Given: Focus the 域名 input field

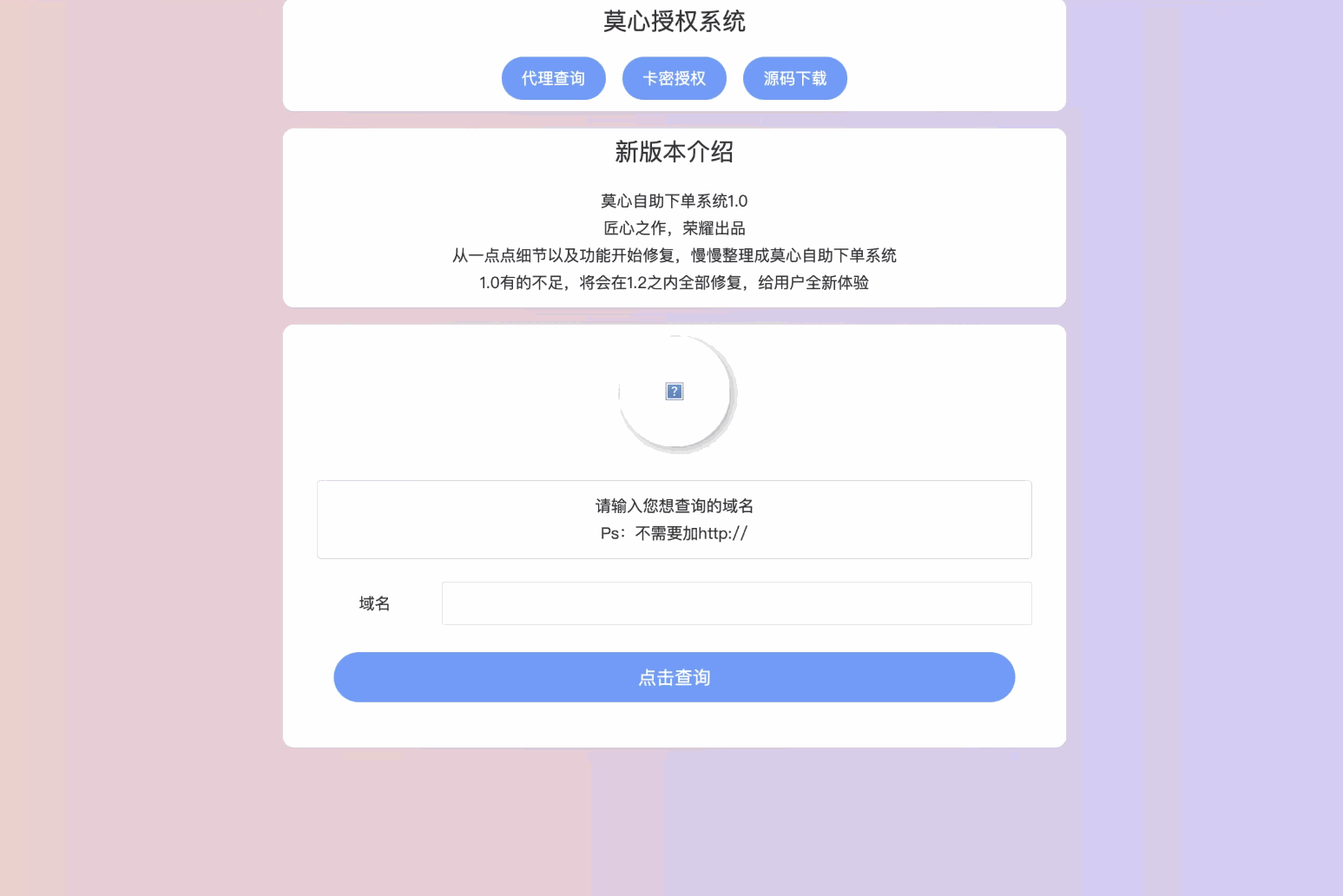Looking at the screenshot, I should (736, 603).
